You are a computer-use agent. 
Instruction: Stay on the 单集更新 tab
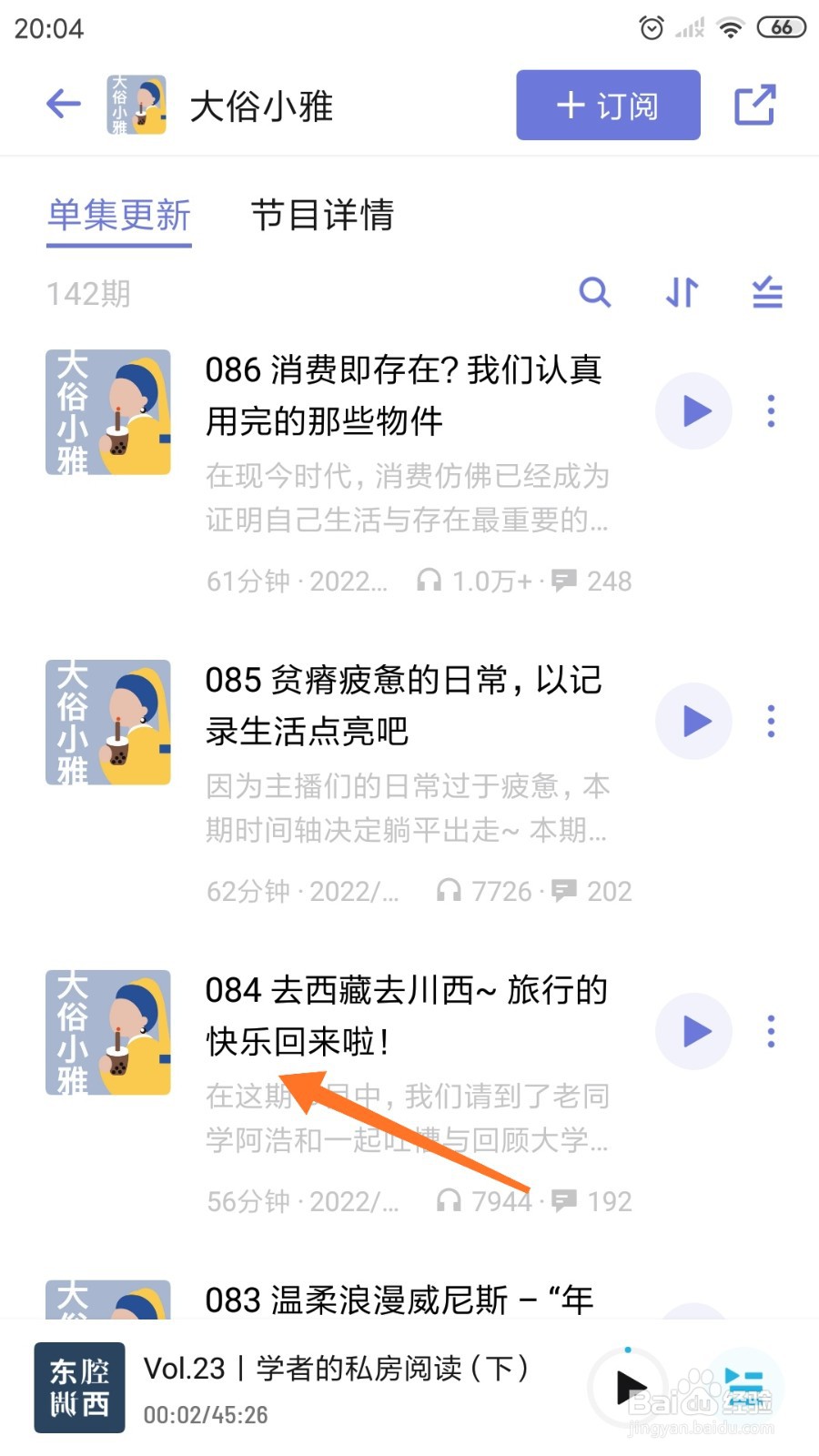118,217
